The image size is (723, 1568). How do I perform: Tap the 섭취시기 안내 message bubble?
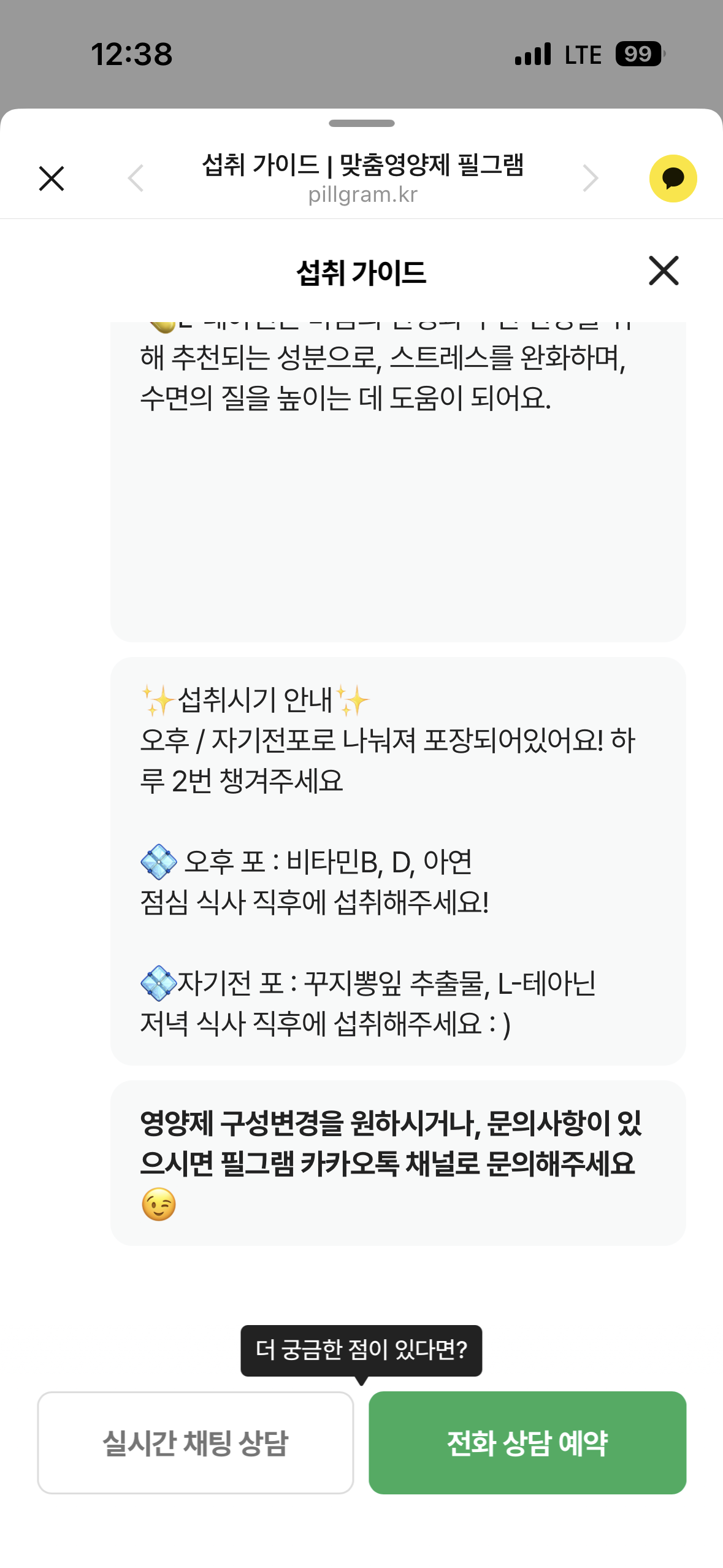click(397, 859)
